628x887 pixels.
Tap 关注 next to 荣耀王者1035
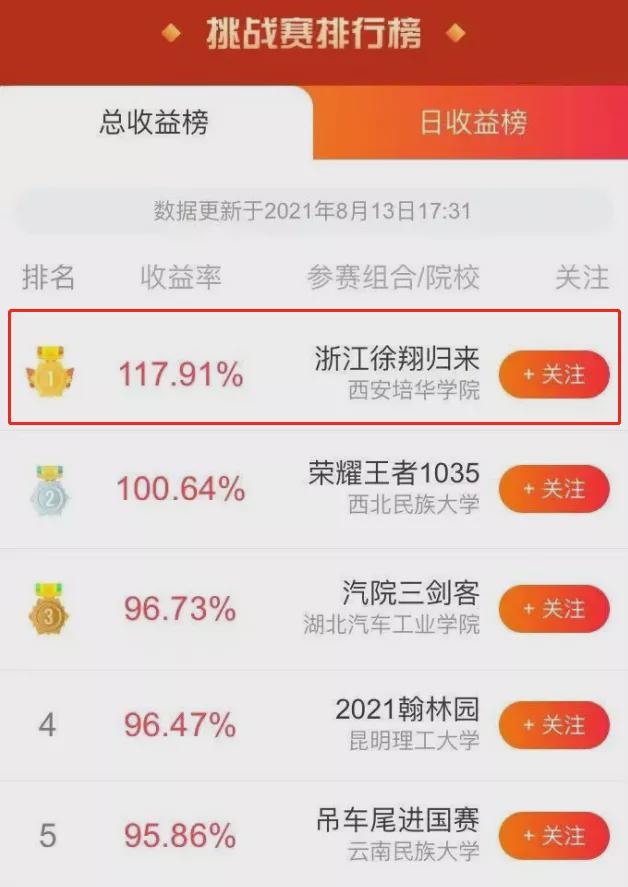554,489
